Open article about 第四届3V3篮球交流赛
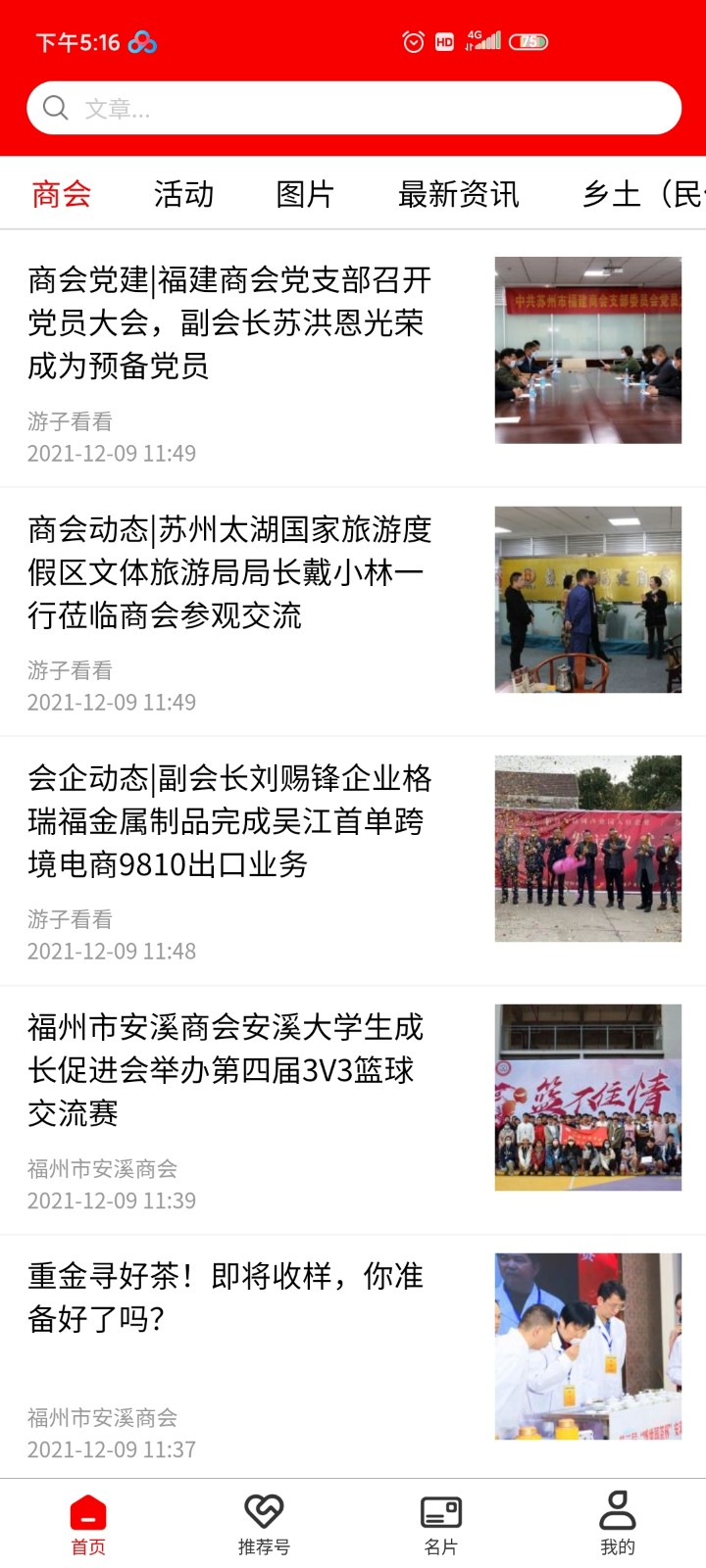The width and height of the screenshot is (706, 1568). 229,1070
